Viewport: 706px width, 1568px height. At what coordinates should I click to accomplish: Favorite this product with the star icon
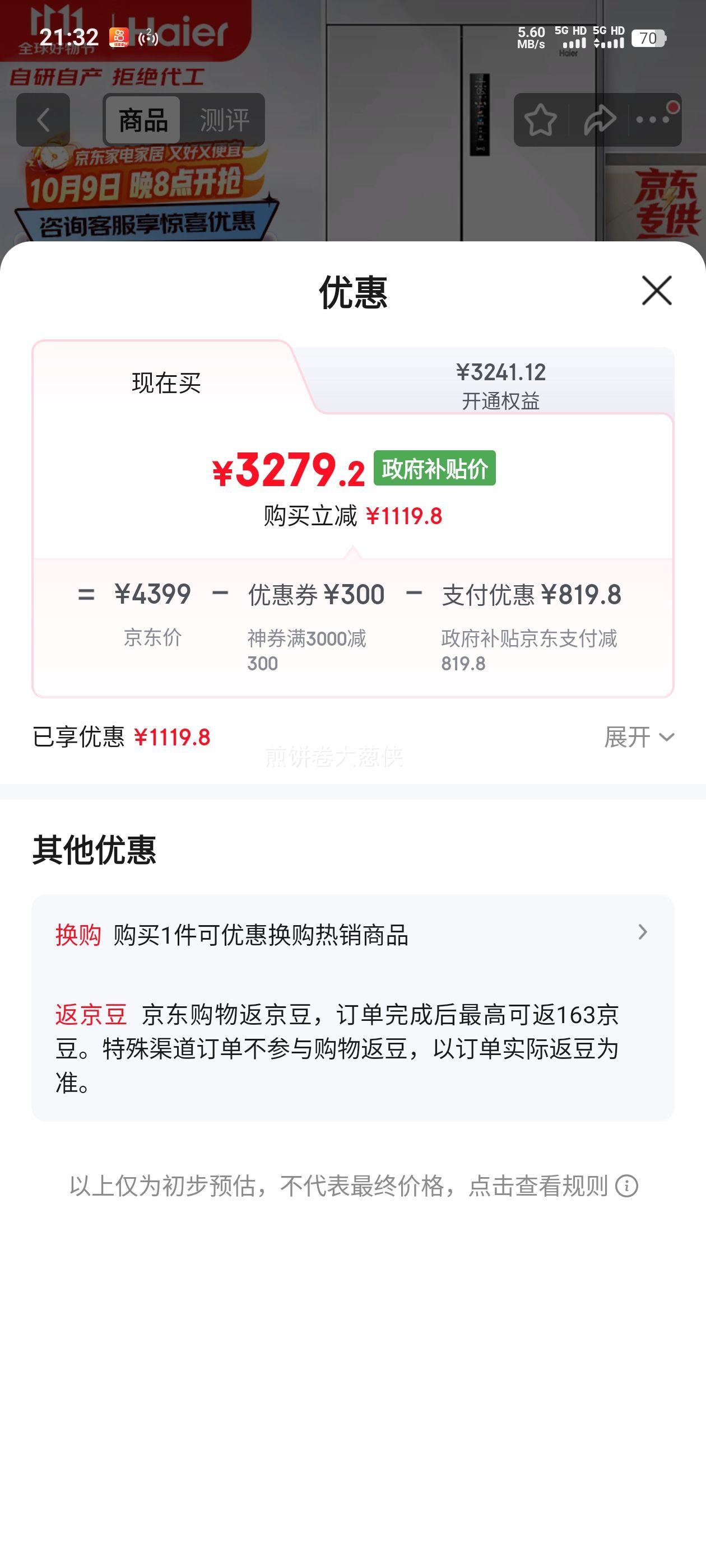[x=540, y=120]
